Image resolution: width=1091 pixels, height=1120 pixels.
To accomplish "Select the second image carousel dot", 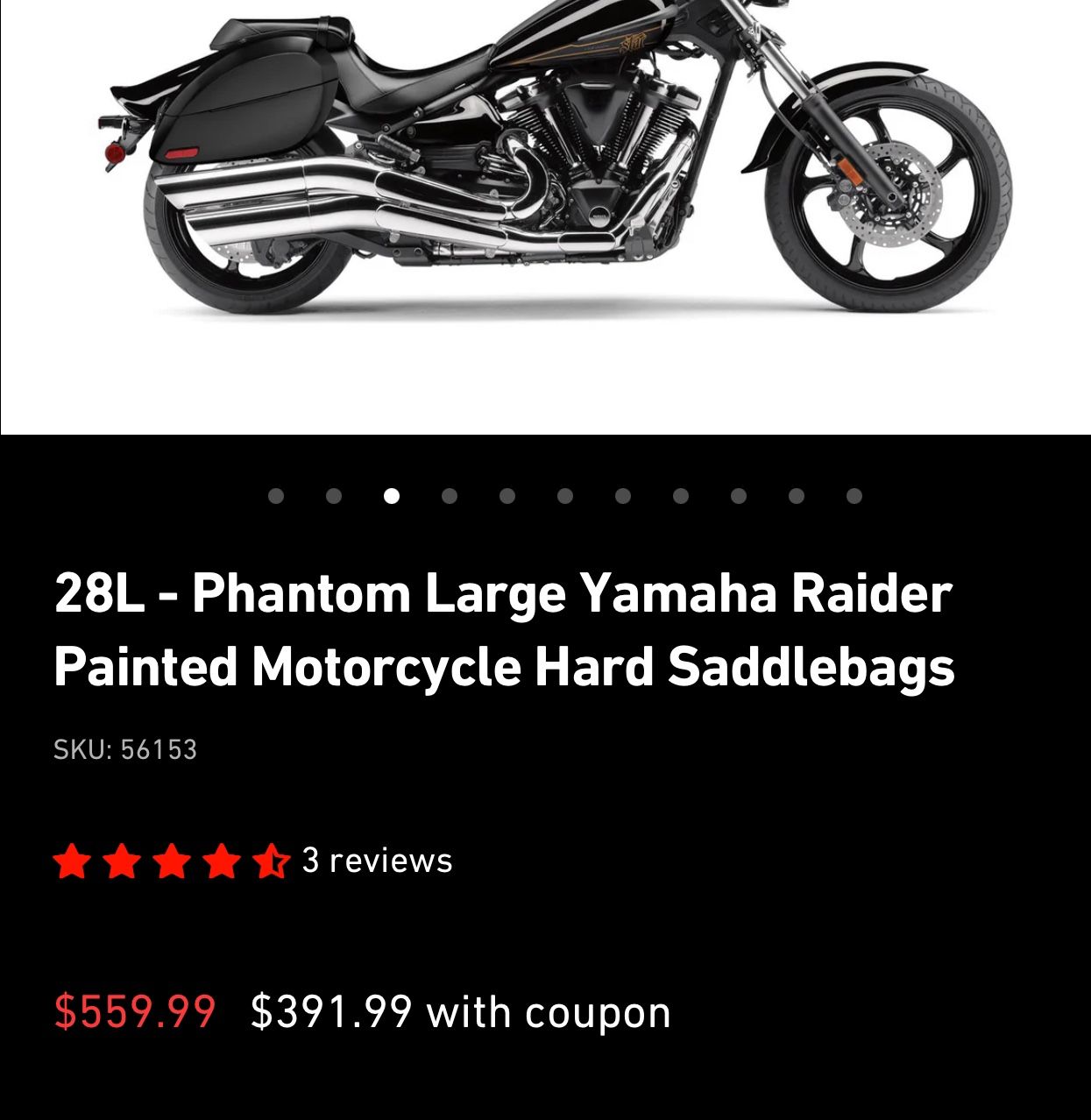I will click(x=334, y=496).
